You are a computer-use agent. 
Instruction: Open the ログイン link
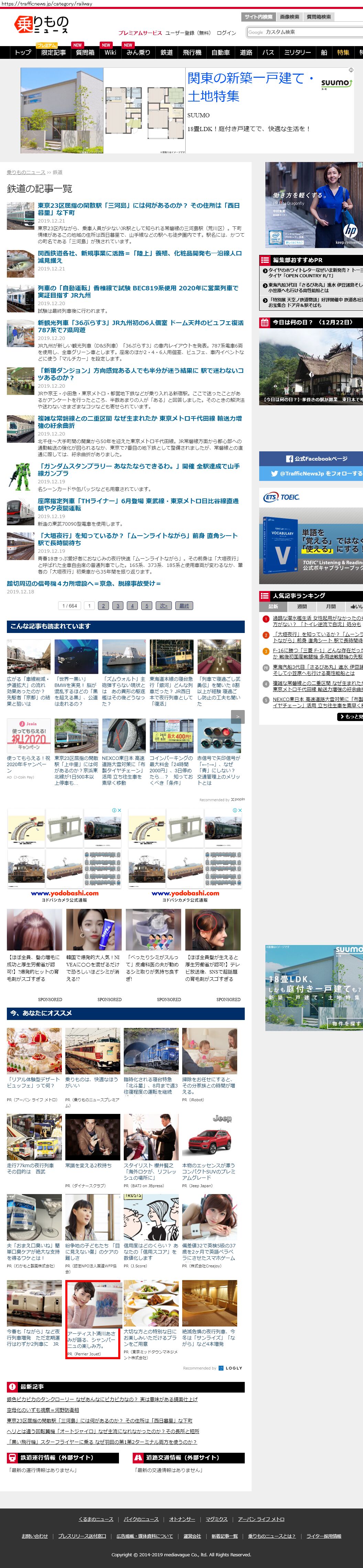coord(226,33)
